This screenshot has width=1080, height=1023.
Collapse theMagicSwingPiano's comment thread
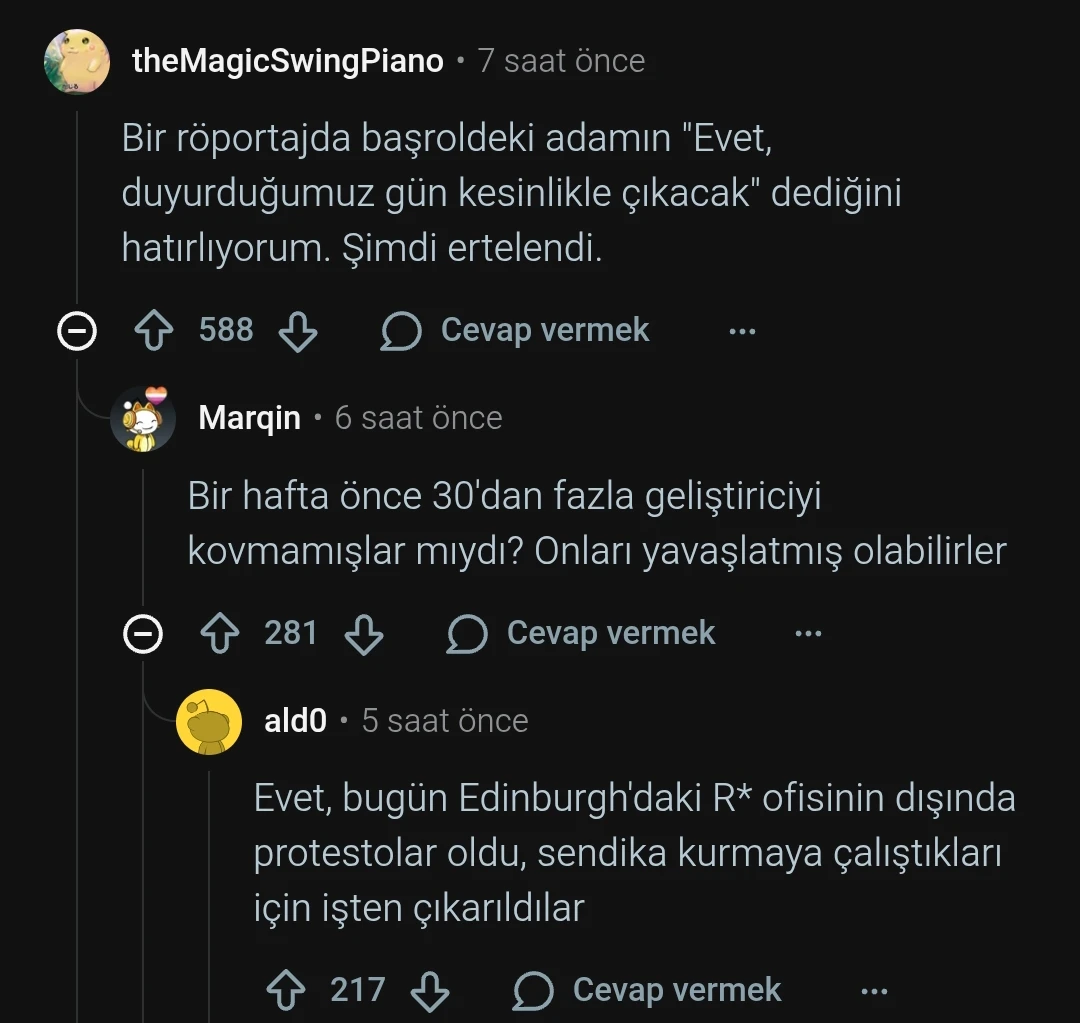pos(77,331)
